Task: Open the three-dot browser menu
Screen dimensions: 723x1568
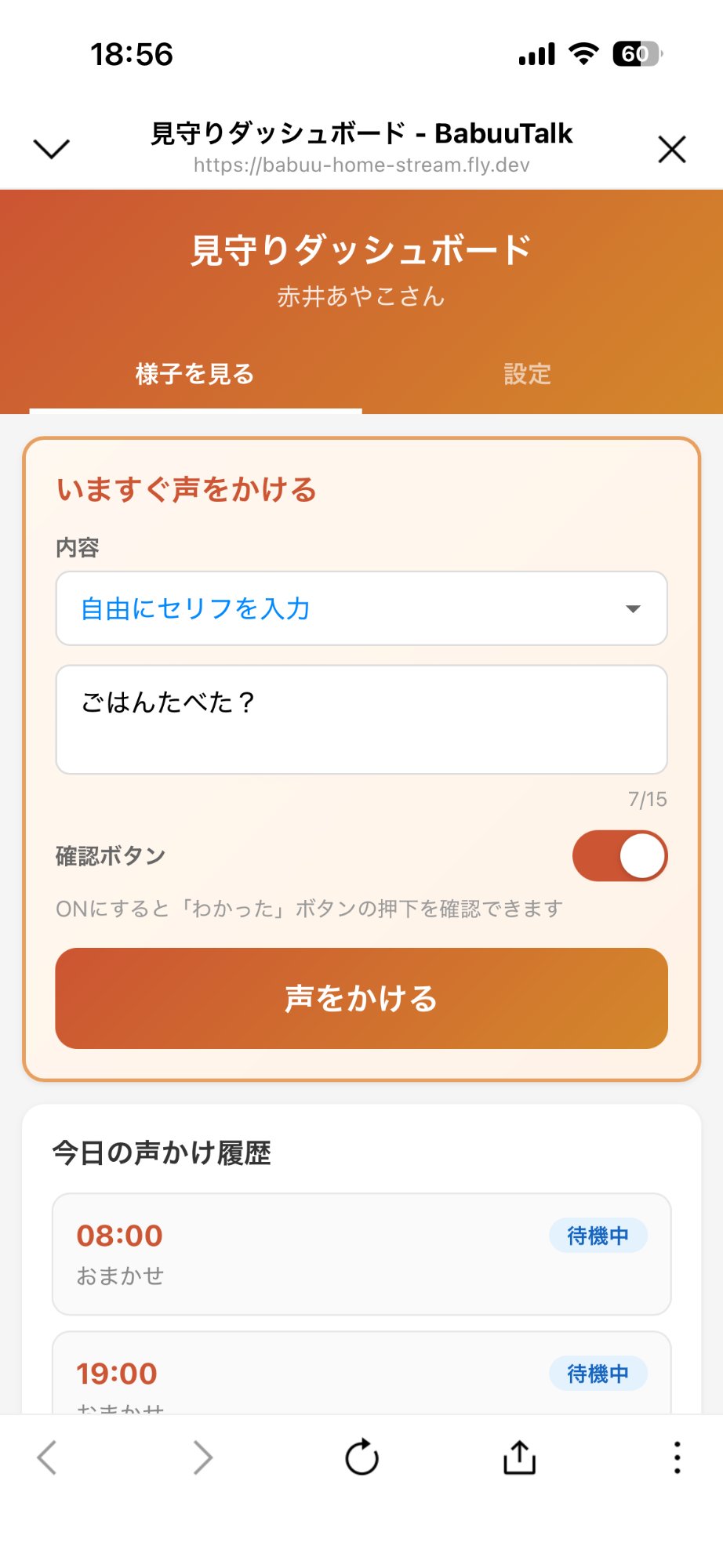Action: pyautogui.click(x=676, y=1457)
